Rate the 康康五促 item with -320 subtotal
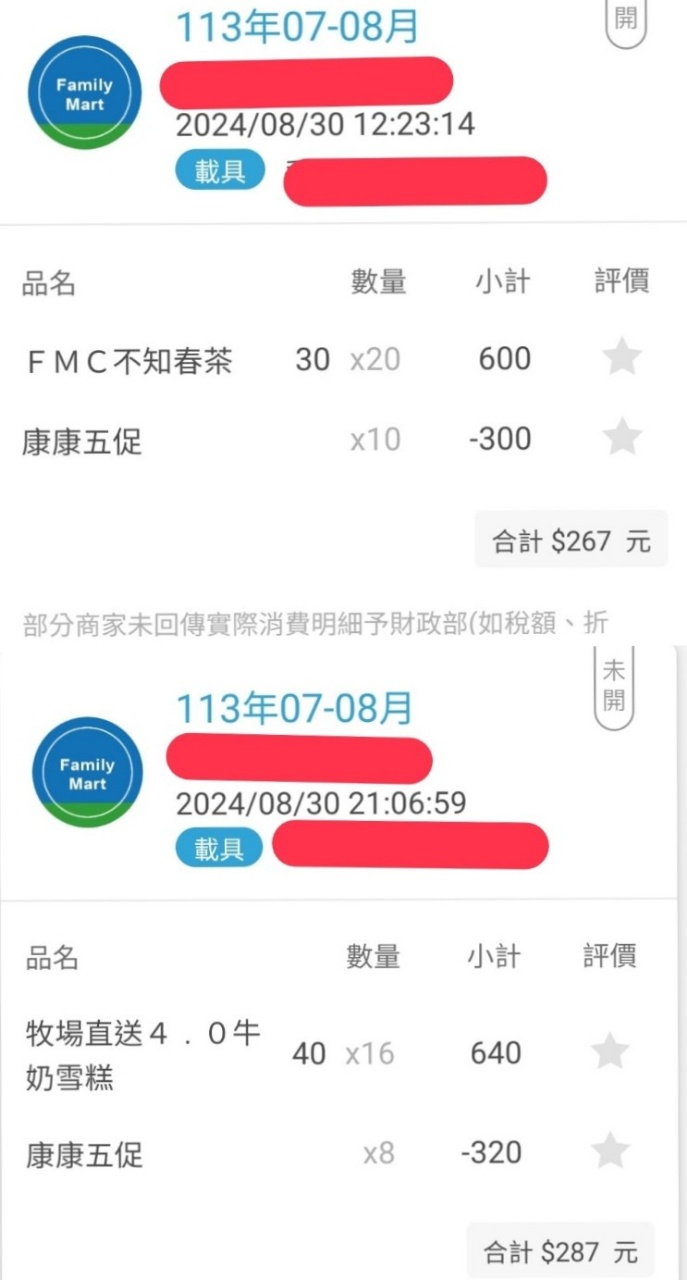The image size is (687, 1280). click(x=610, y=1152)
